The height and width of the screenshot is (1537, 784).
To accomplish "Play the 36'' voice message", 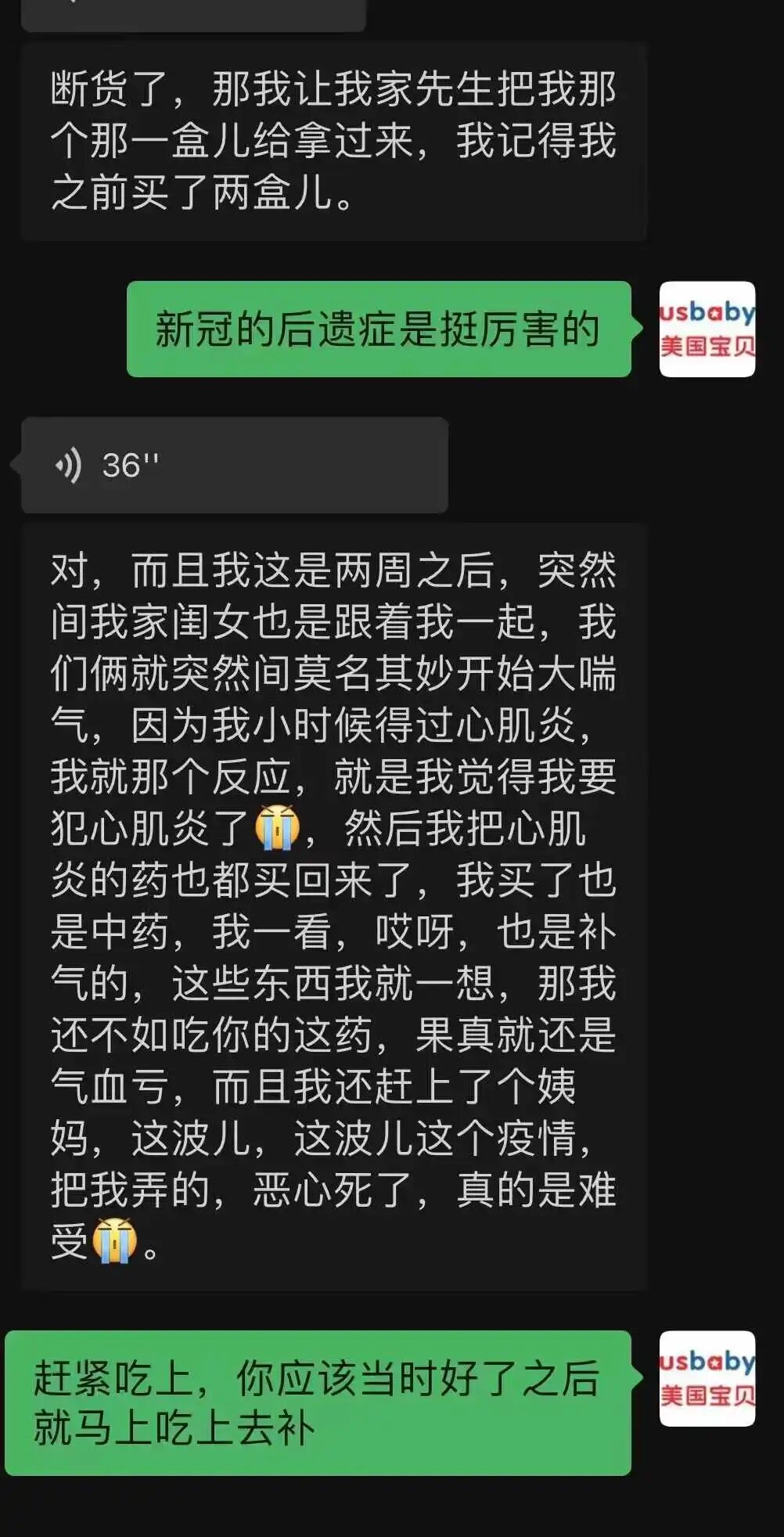I will 235,465.
